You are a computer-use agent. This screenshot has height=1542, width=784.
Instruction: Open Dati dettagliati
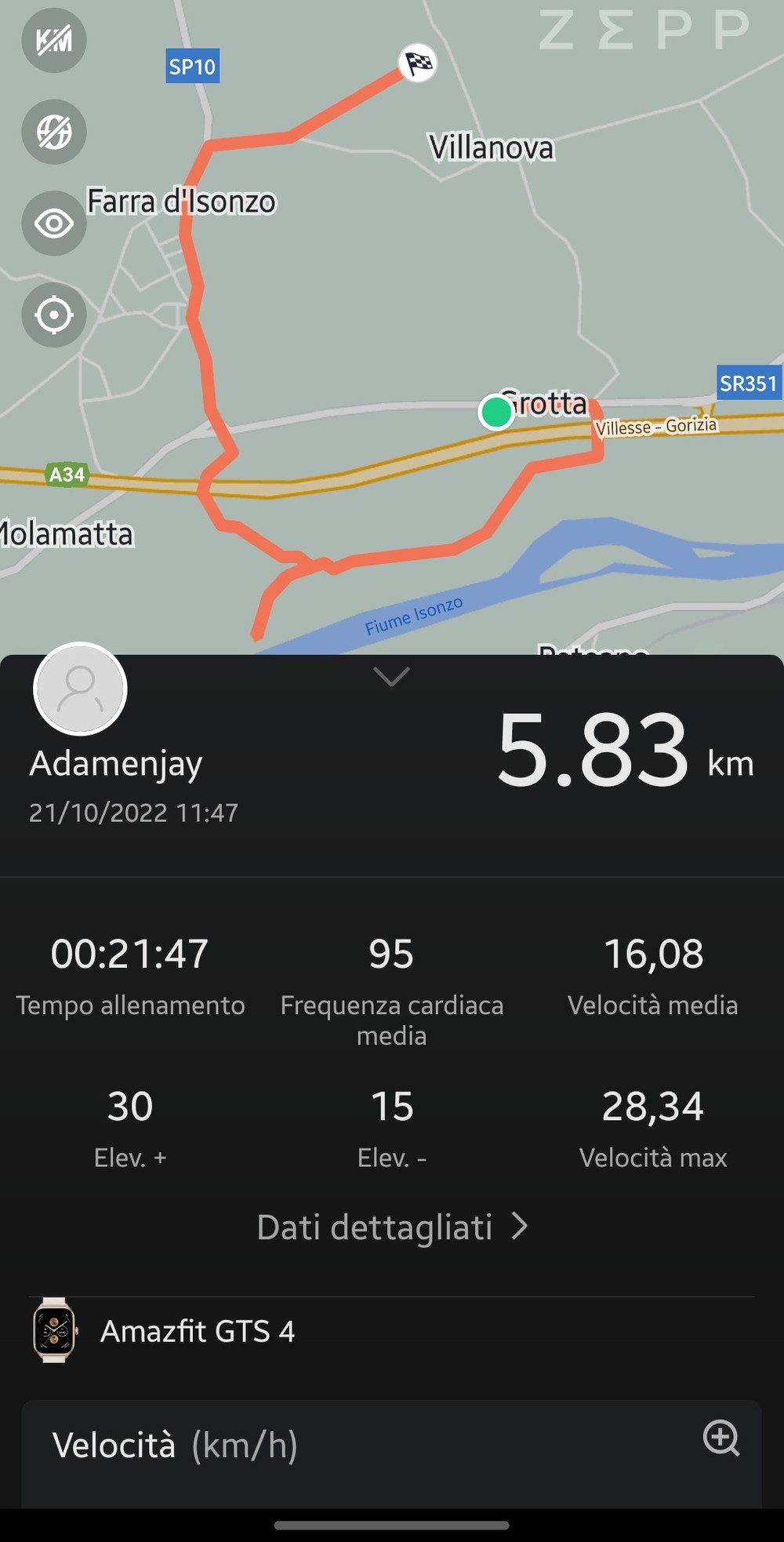point(392,1227)
